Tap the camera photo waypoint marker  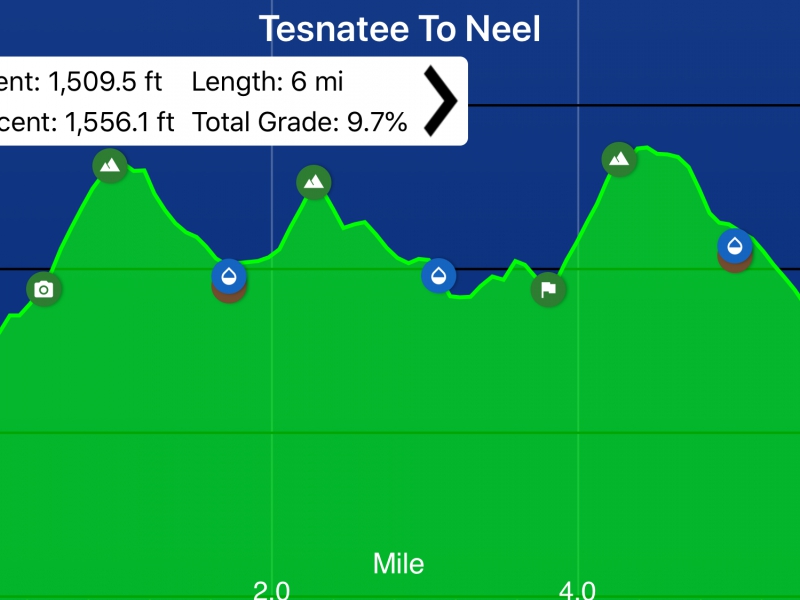[44, 290]
